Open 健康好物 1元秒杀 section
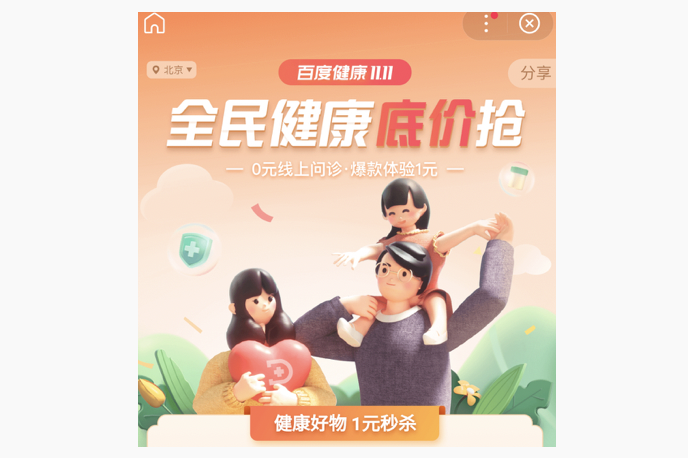The image size is (688, 458). pyautogui.click(x=344, y=423)
